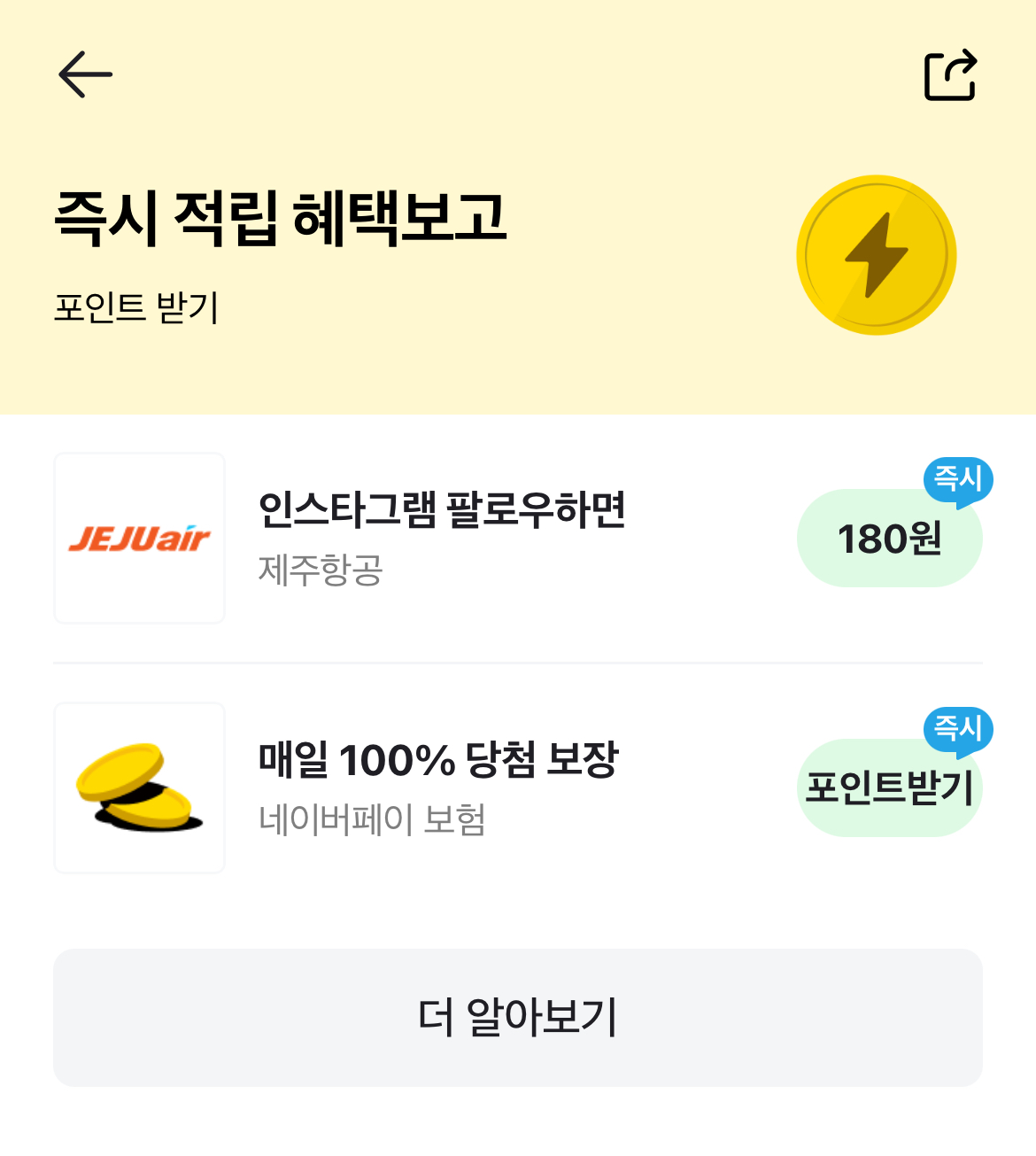Tap the back arrow to go back

pos(84,74)
